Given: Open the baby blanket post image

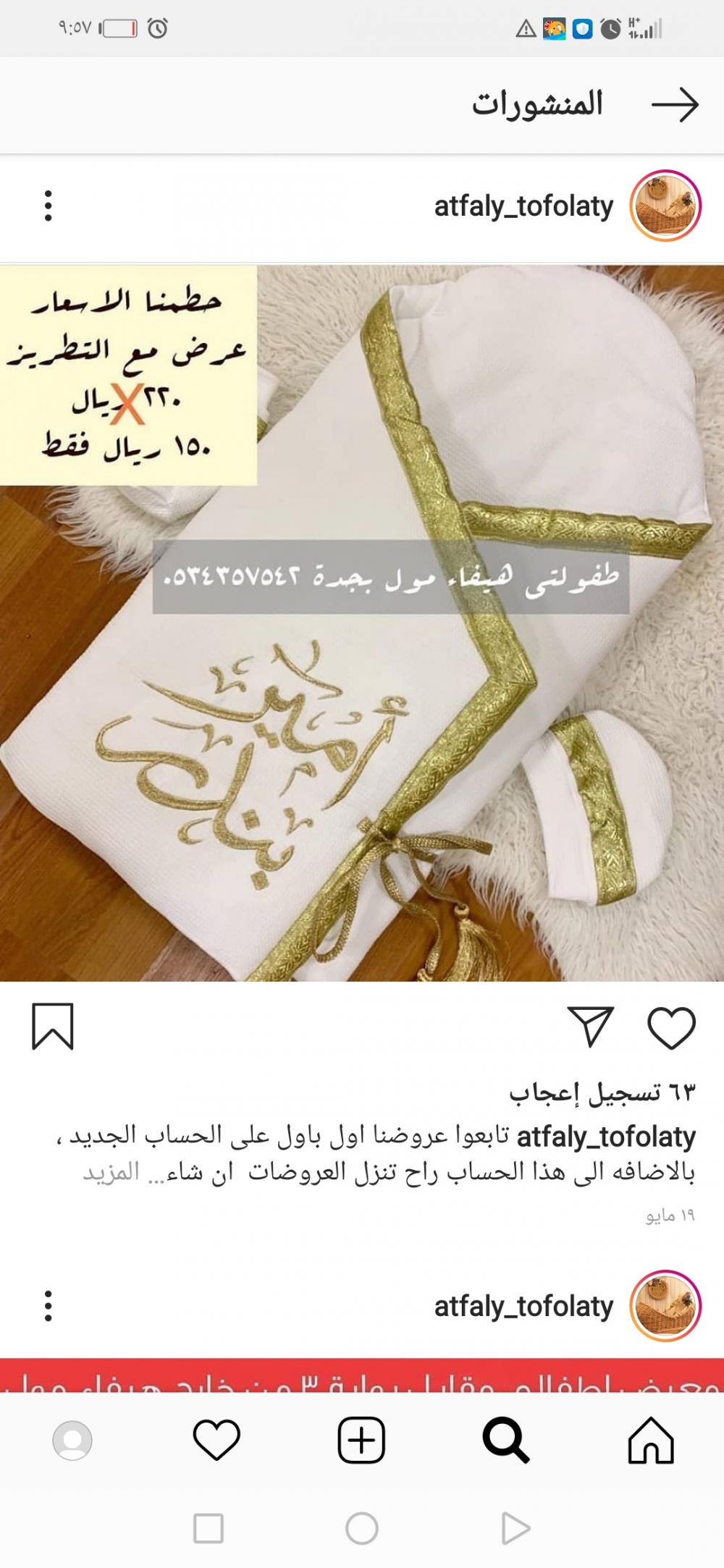Looking at the screenshot, I should click(x=362, y=623).
